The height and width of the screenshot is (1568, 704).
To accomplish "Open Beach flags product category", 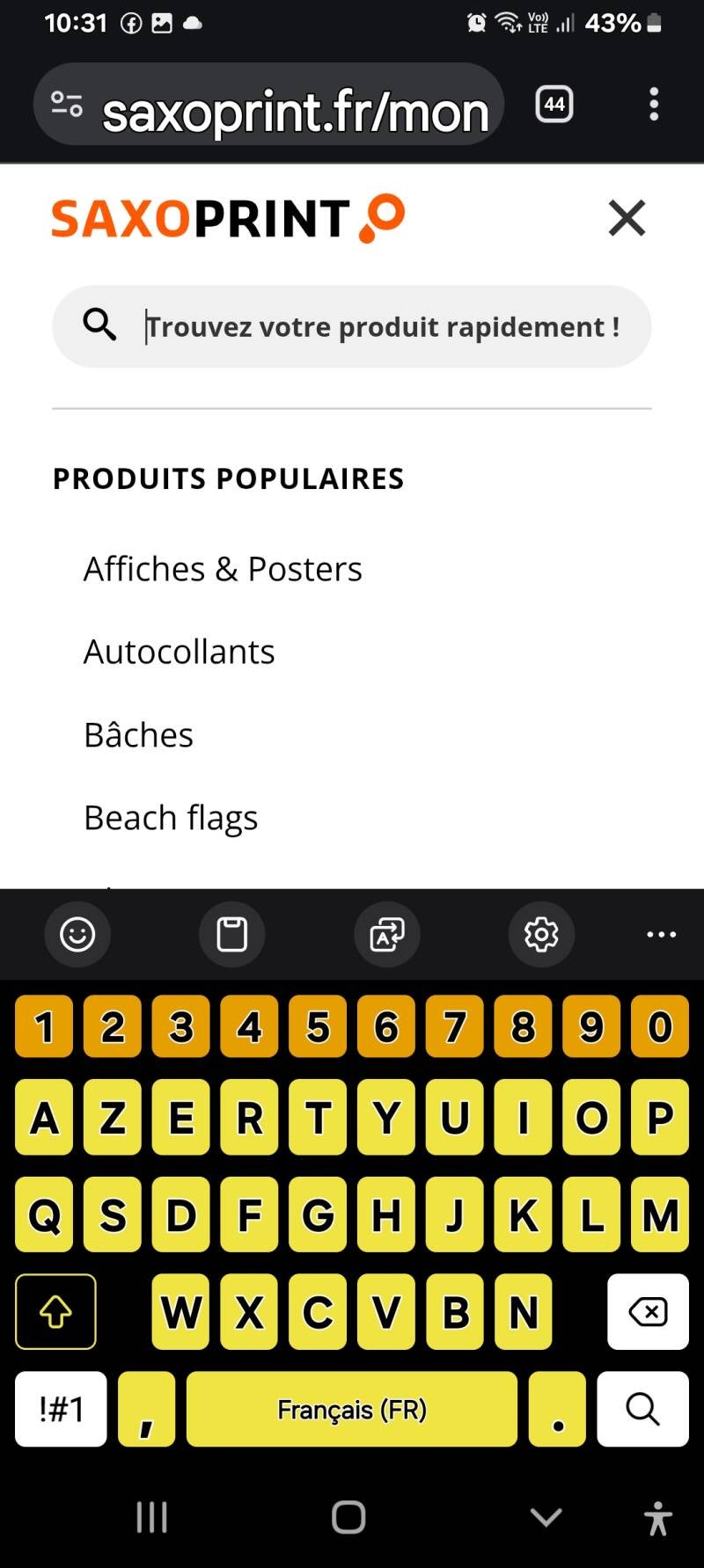I will coord(171,818).
